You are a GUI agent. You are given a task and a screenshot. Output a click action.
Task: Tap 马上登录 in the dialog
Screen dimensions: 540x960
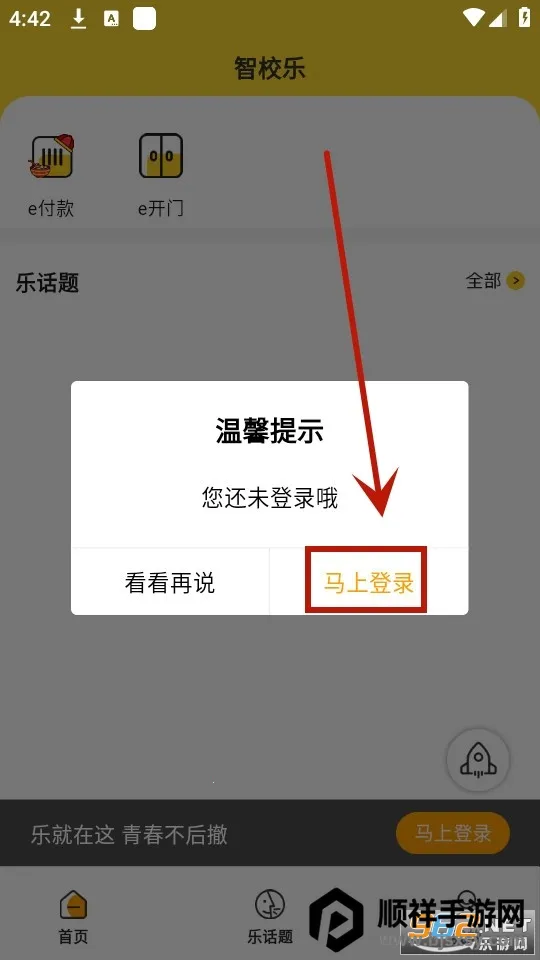[369, 582]
